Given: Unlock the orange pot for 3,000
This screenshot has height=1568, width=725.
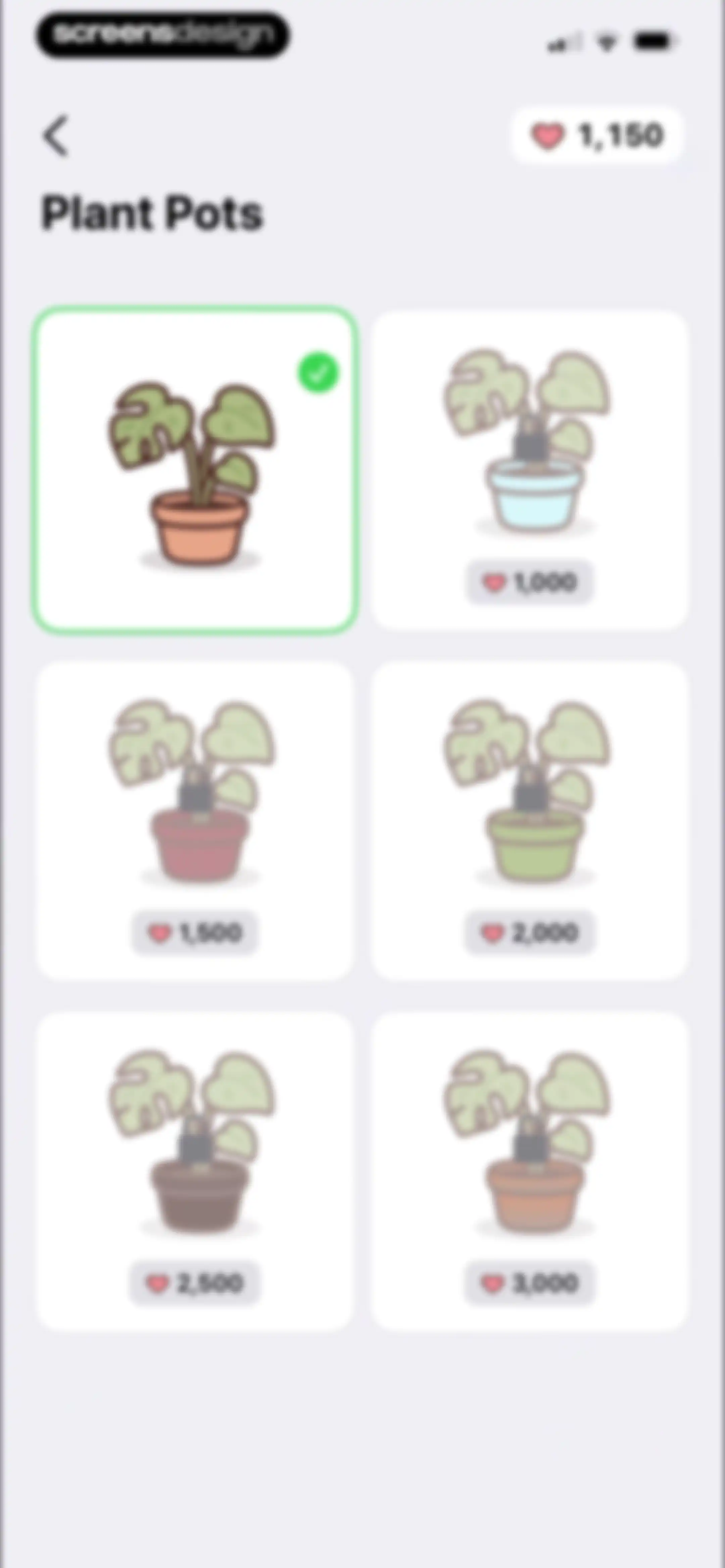Looking at the screenshot, I should [529, 1170].
